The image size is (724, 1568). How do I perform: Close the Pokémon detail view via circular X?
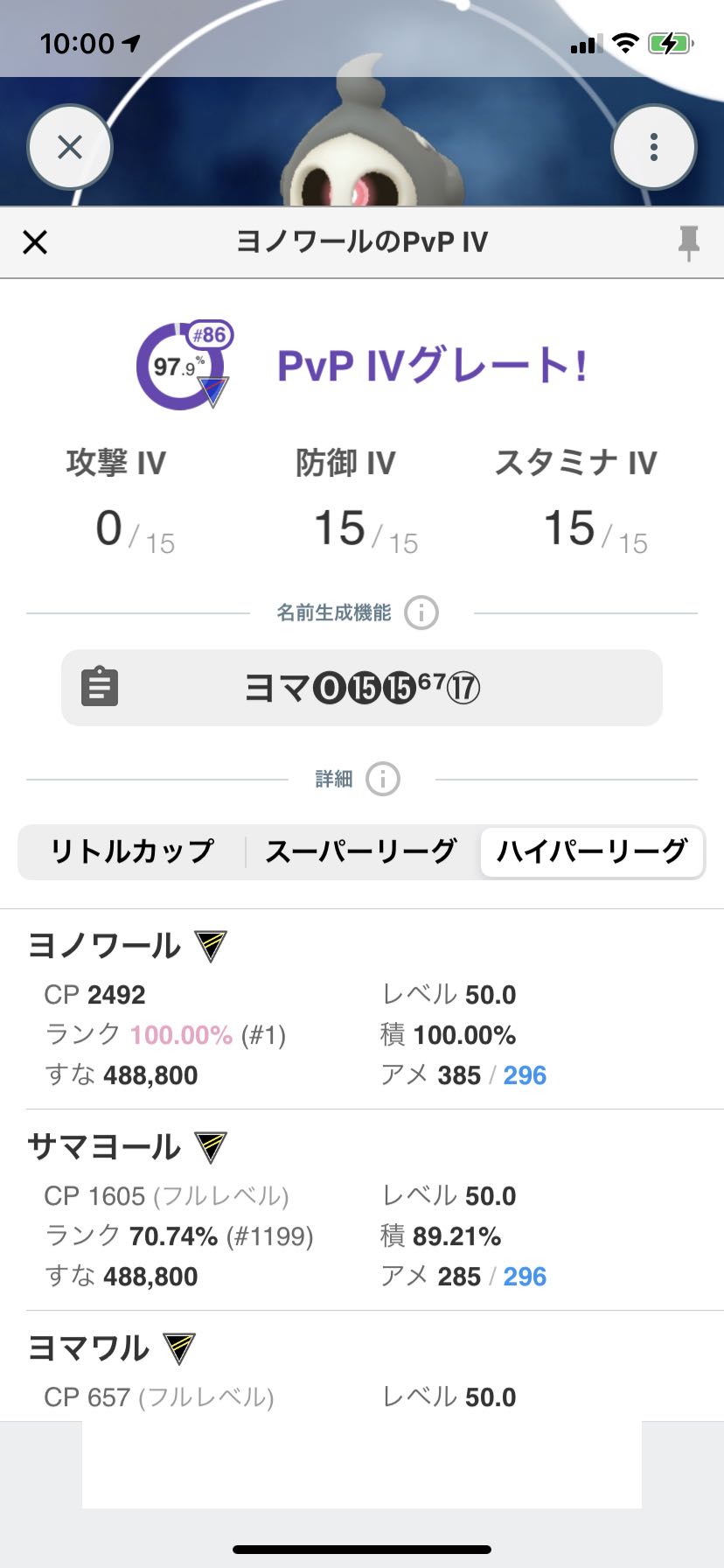pos(69,147)
